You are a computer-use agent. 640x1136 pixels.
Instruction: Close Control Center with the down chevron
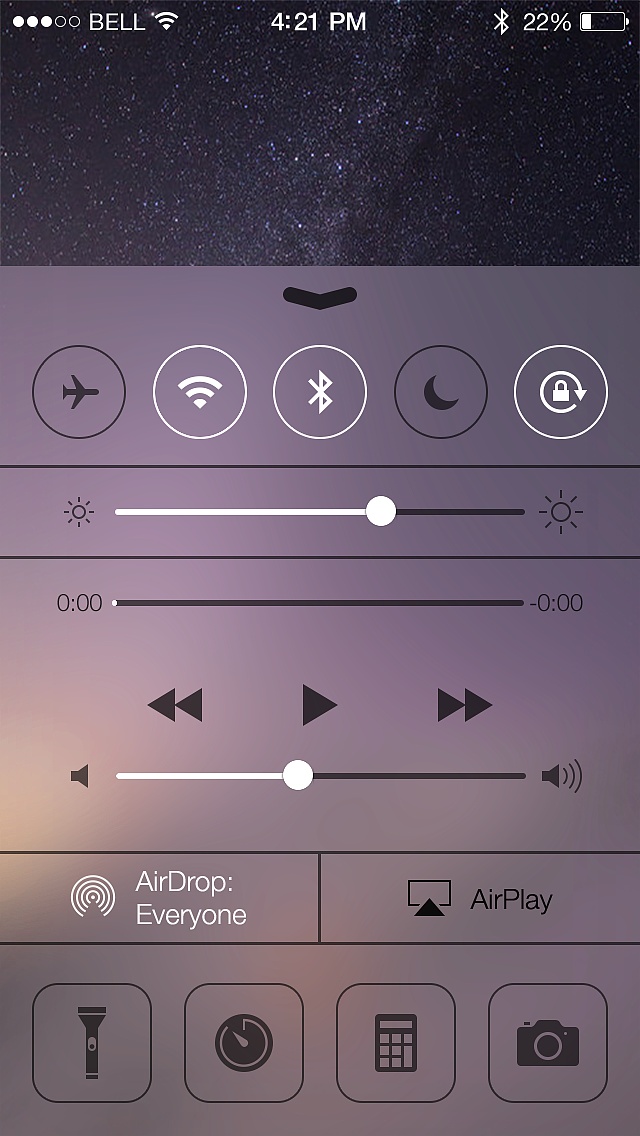click(320, 297)
